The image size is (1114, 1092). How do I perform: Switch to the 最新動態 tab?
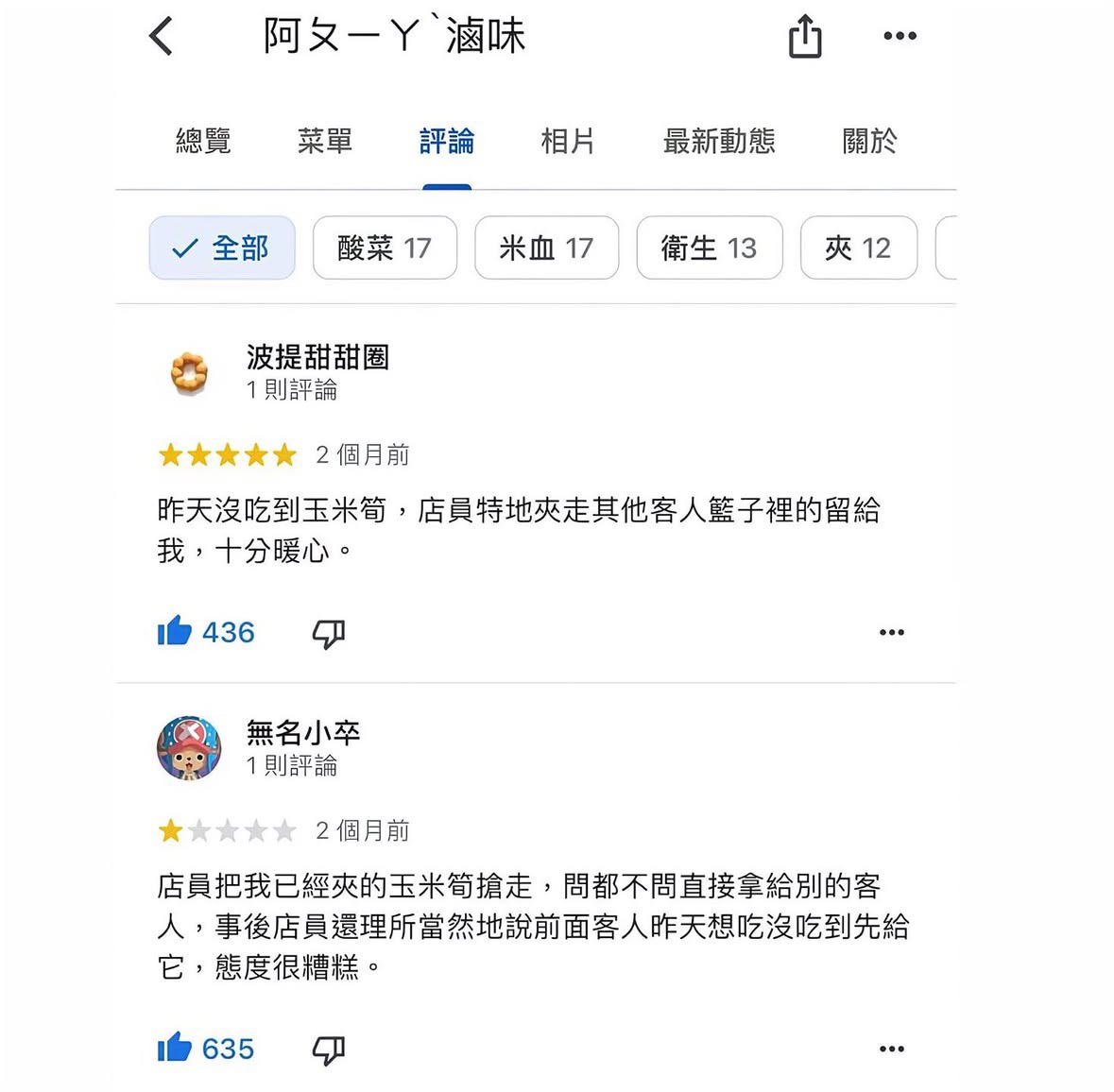click(718, 142)
